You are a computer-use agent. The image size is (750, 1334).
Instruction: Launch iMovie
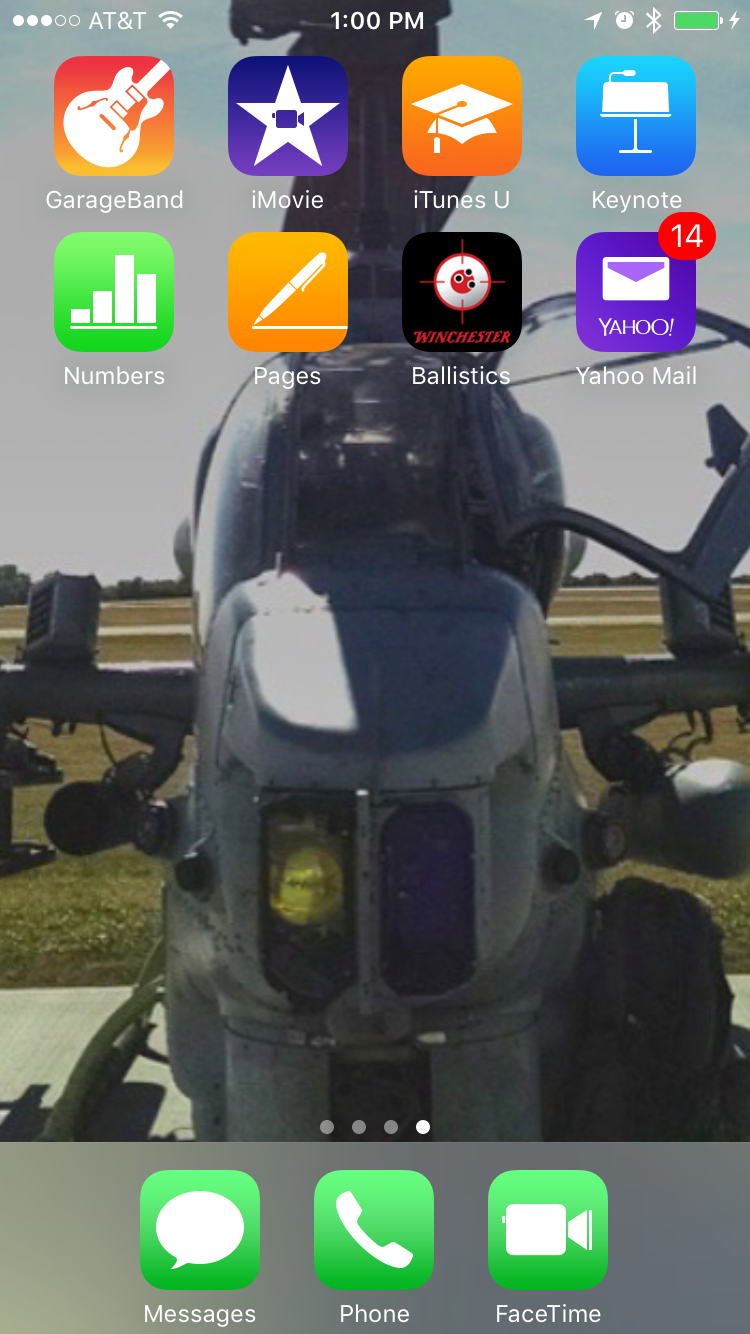tap(288, 116)
